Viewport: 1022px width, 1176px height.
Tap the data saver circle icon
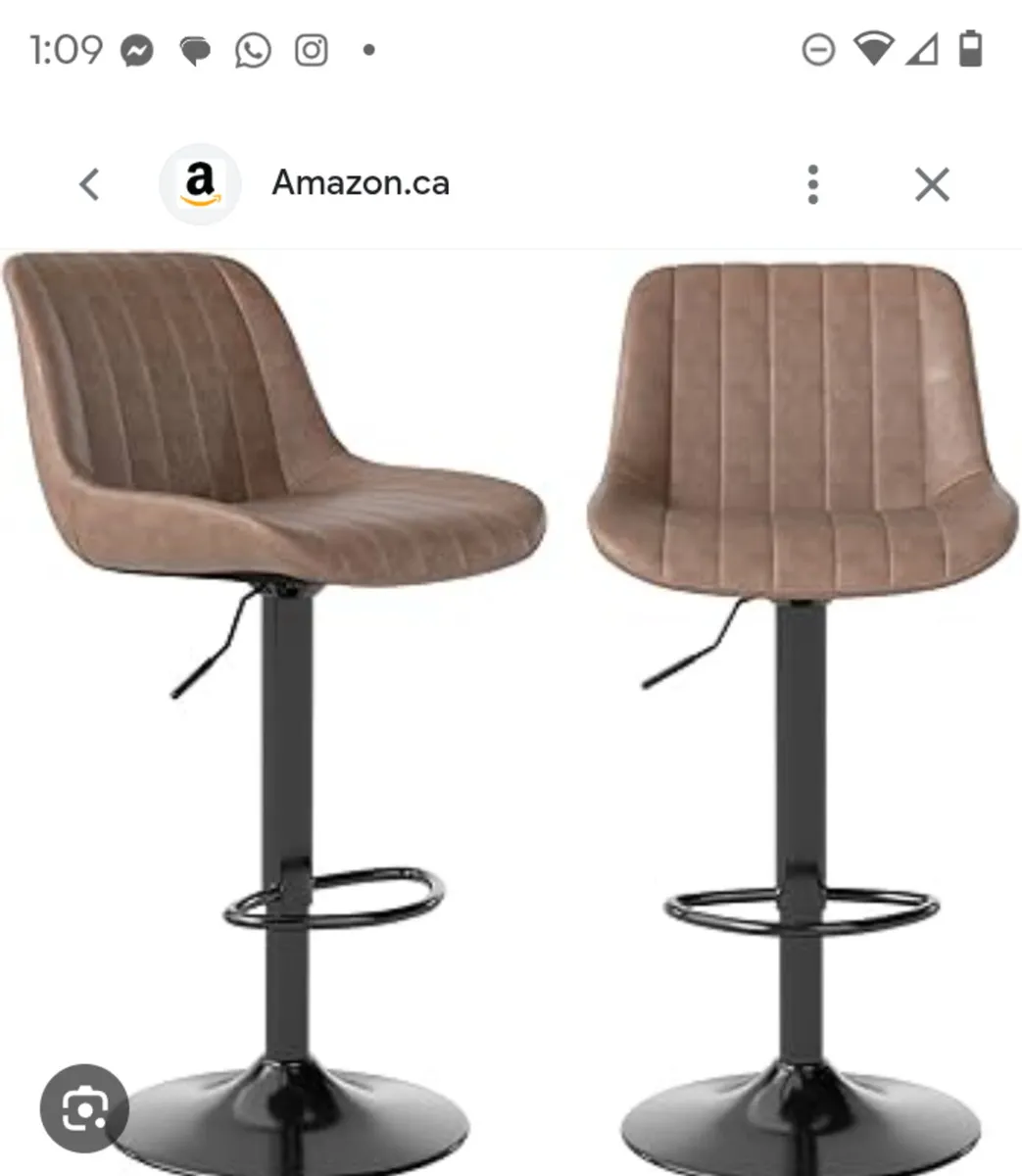click(x=818, y=48)
